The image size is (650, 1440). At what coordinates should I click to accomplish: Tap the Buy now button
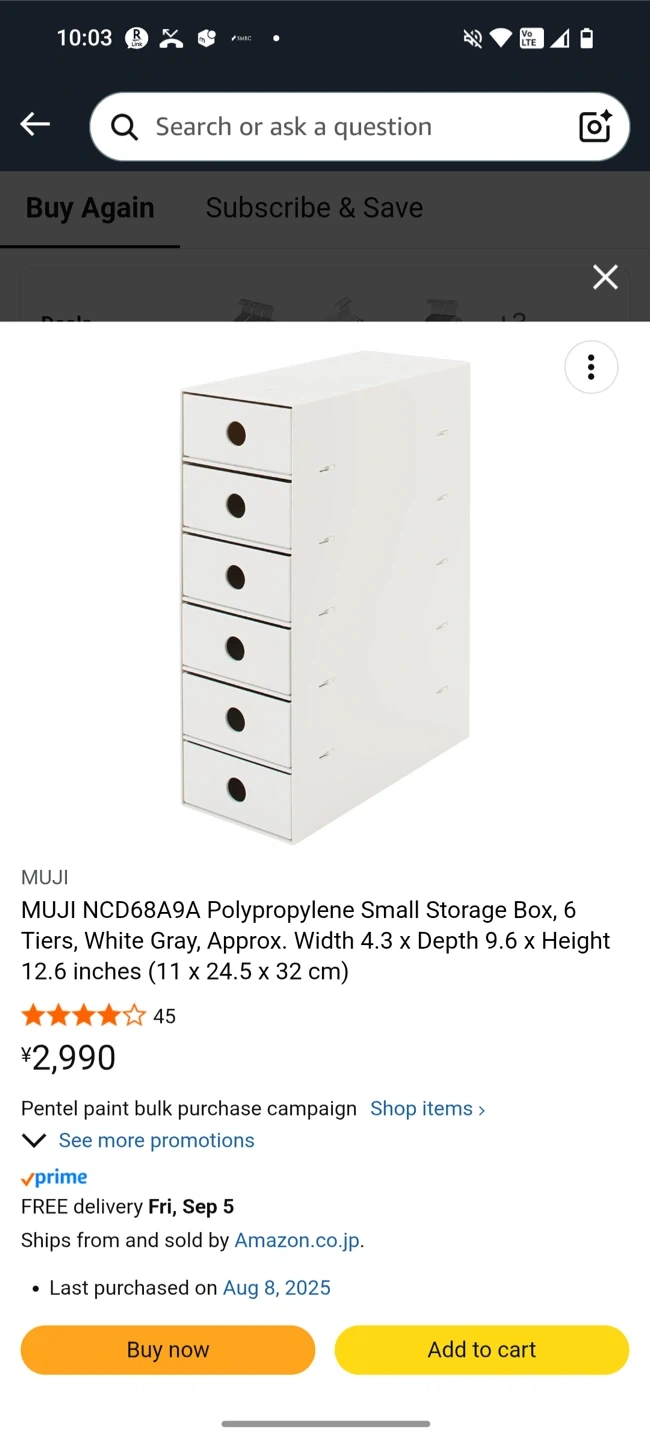click(168, 1350)
